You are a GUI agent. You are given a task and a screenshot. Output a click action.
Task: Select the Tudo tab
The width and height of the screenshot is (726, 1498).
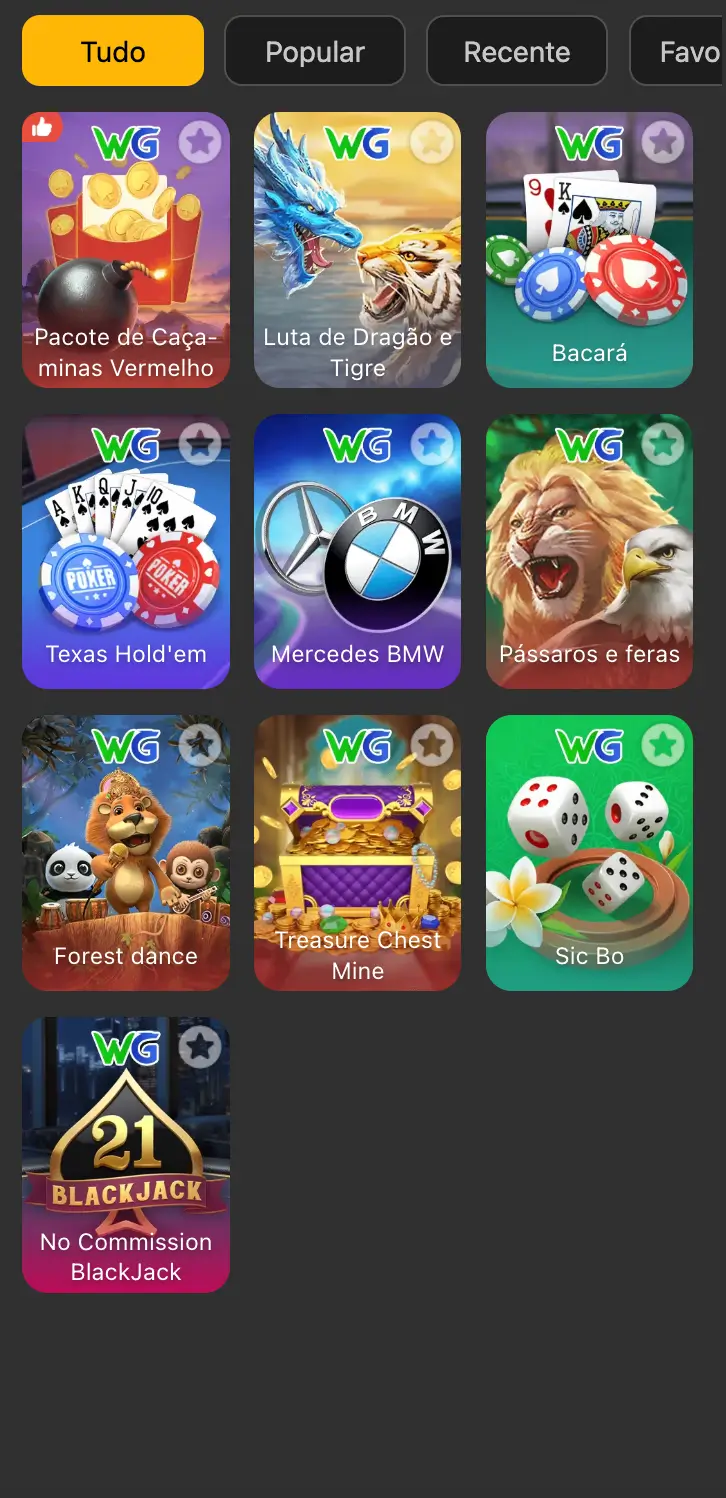[113, 51]
